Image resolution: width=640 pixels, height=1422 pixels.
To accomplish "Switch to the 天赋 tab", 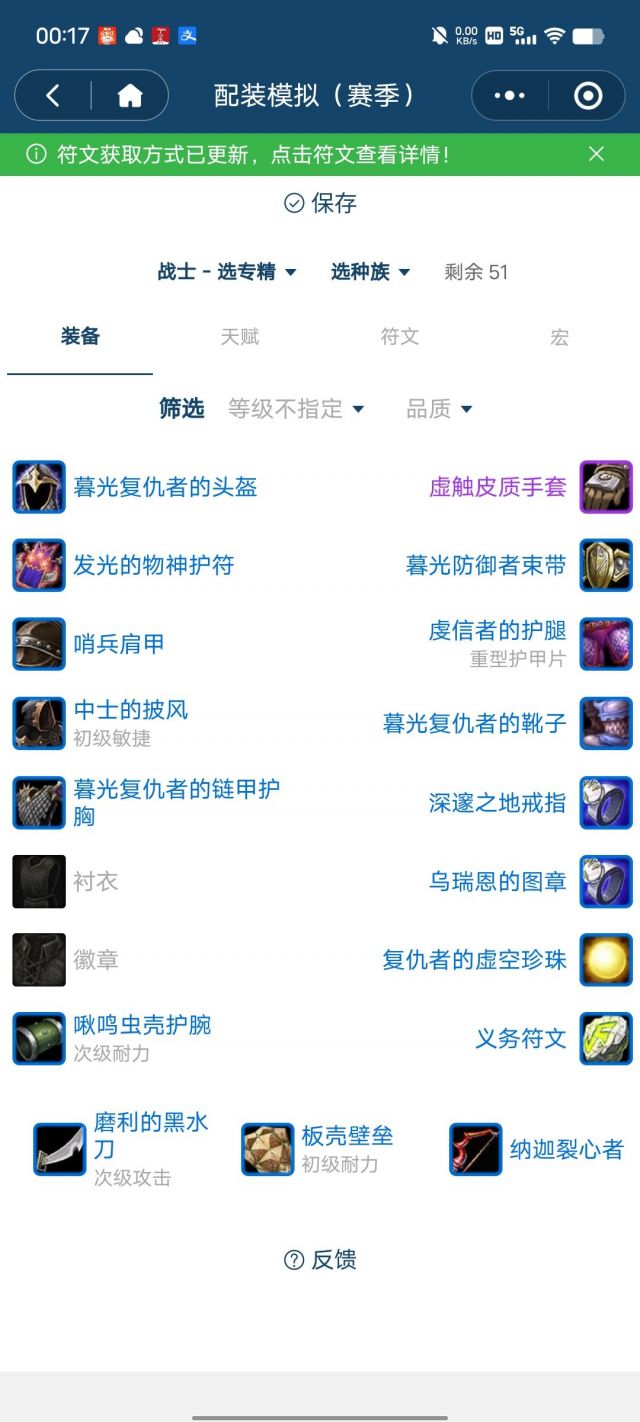I will [x=240, y=337].
